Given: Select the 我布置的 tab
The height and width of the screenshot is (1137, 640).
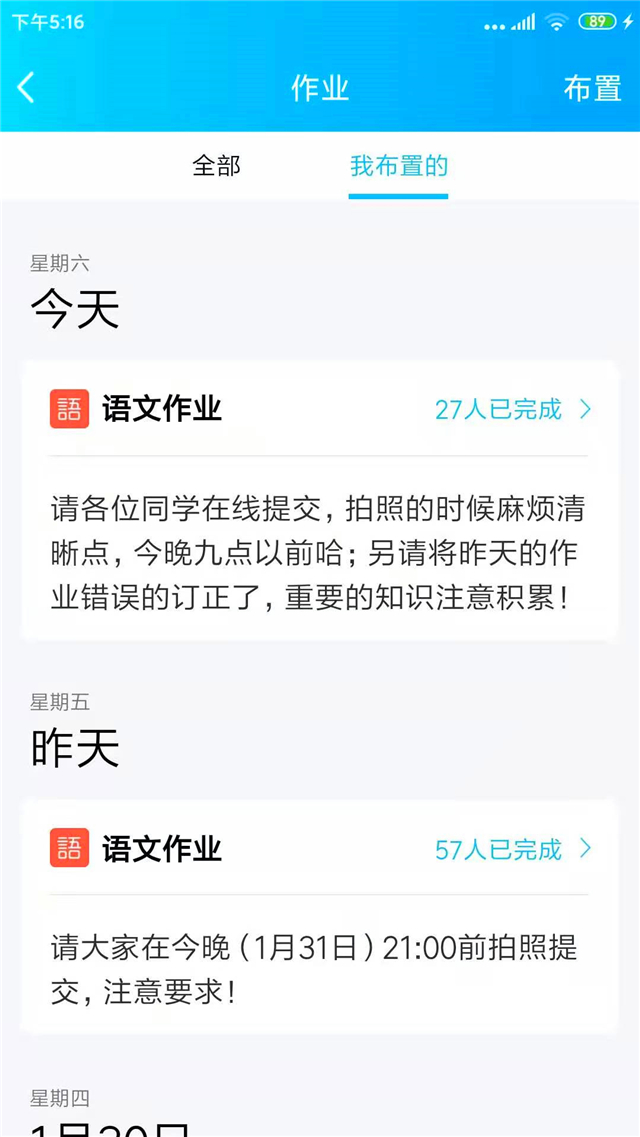Looking at the screenshot, I should click(x=398, y=166).
